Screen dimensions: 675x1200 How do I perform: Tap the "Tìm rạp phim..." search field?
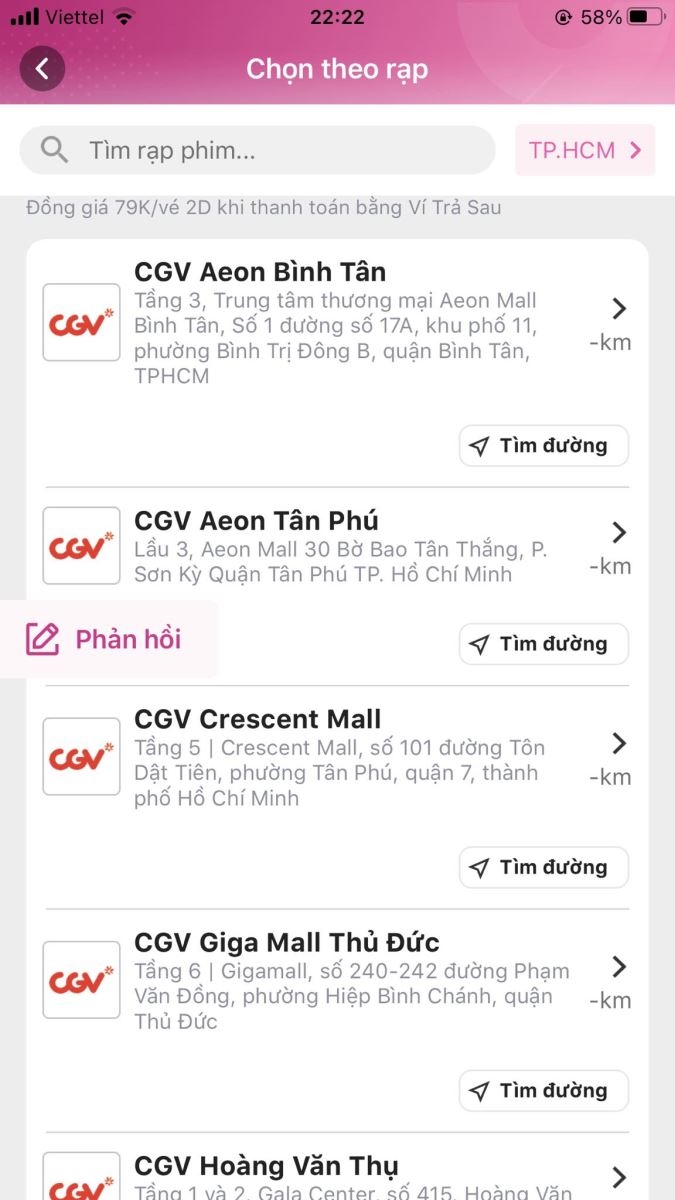pyautogui.click(x=258, y=151)
